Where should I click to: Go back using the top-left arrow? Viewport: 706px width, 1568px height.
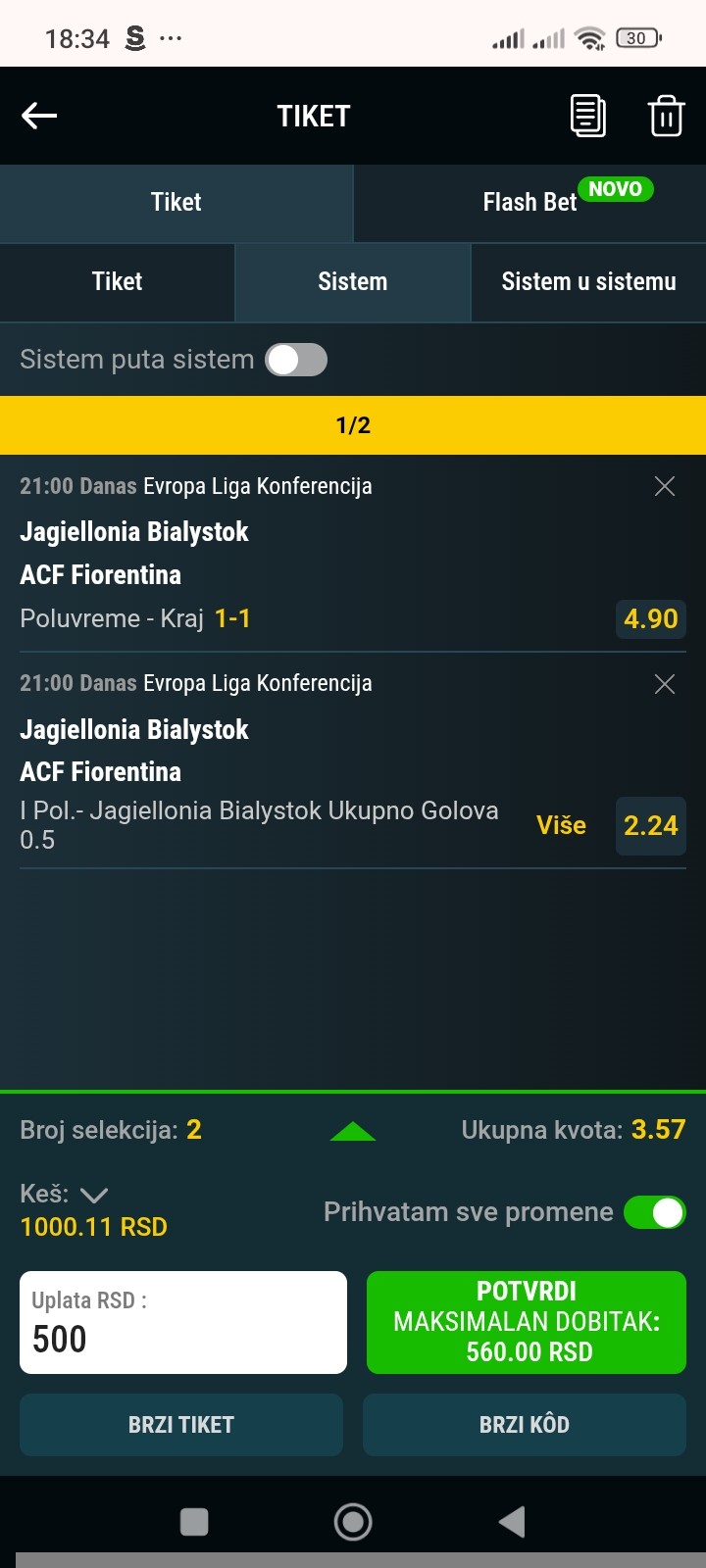39,116
